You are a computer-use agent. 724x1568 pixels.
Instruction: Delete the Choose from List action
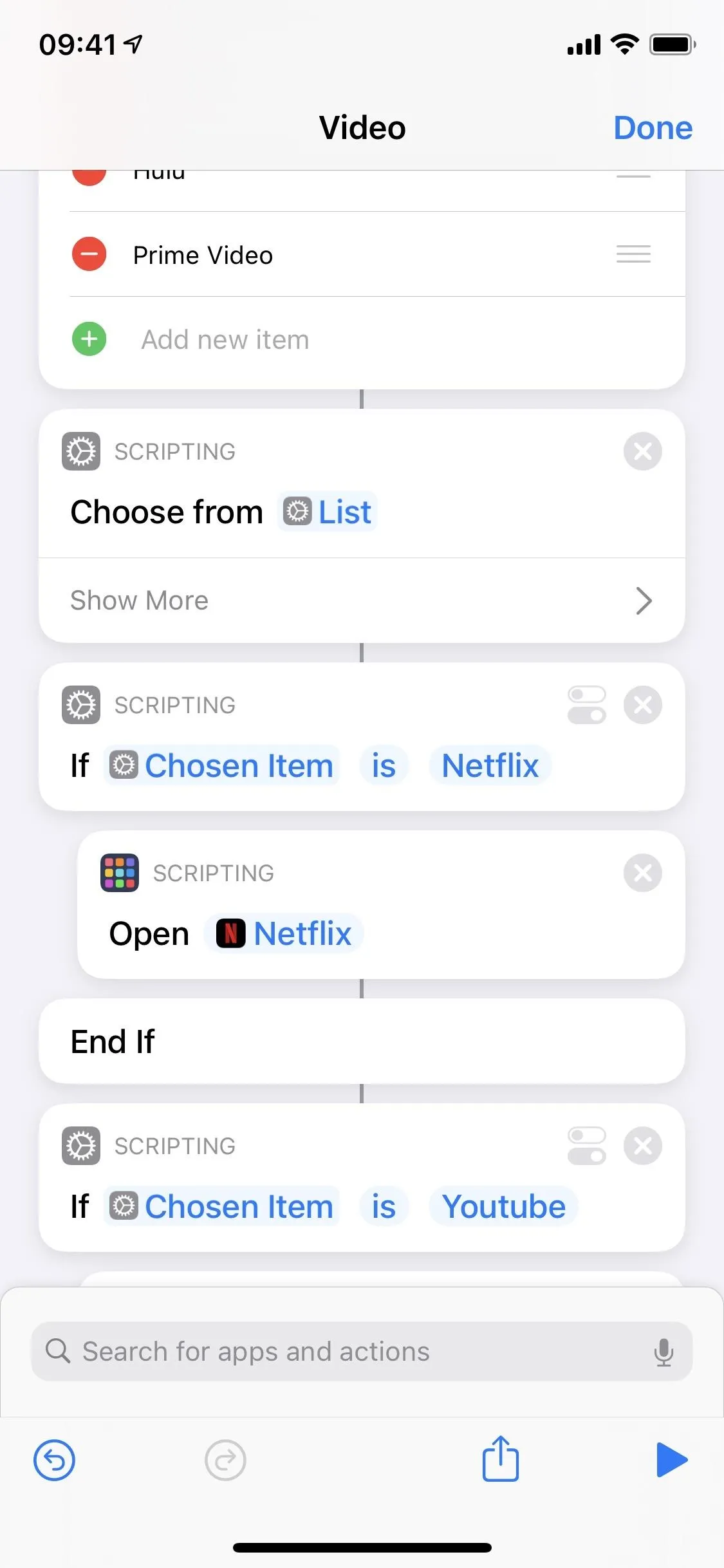[x=642, y=451]
